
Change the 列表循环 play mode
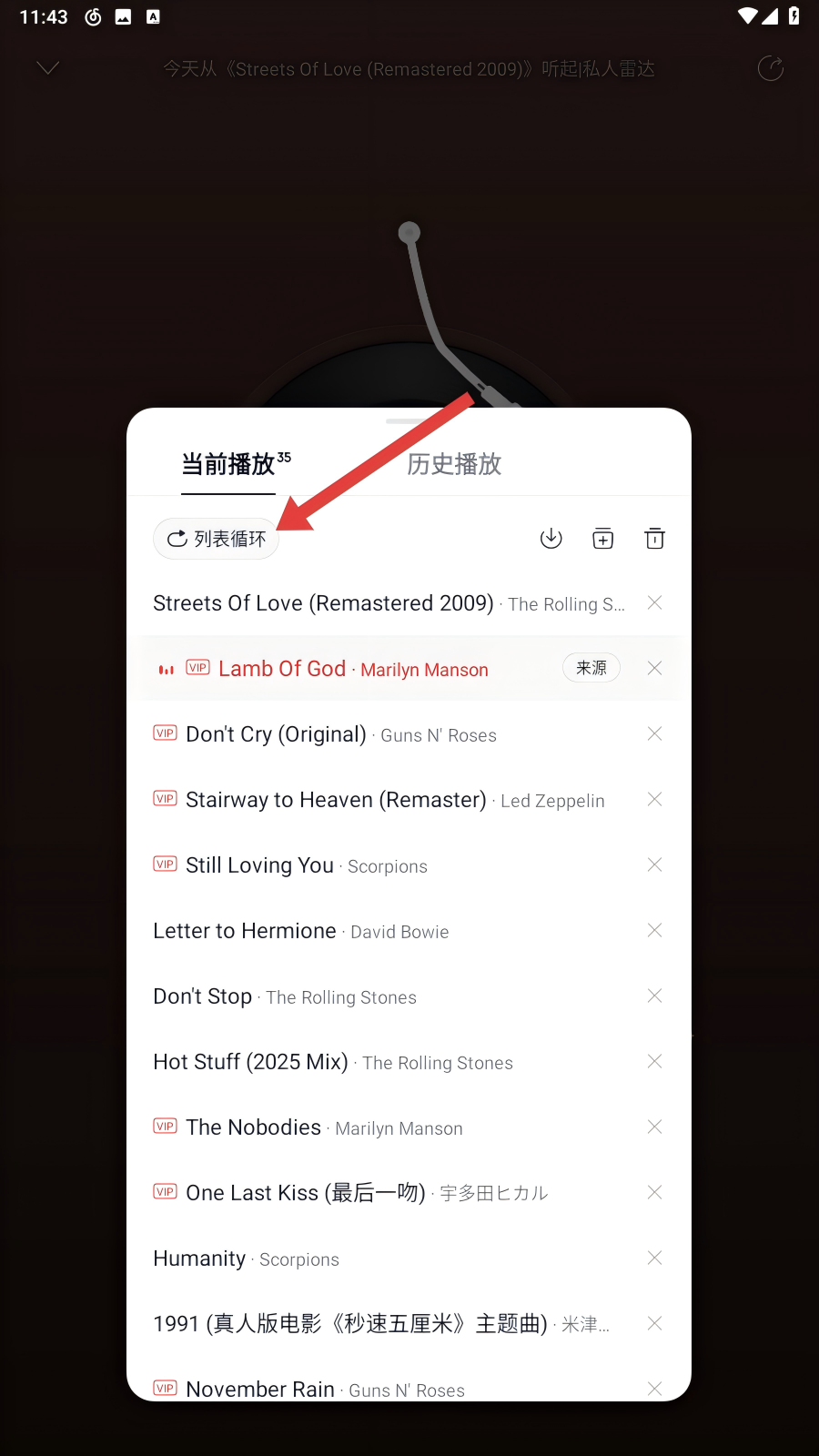[x=217, y=539]
